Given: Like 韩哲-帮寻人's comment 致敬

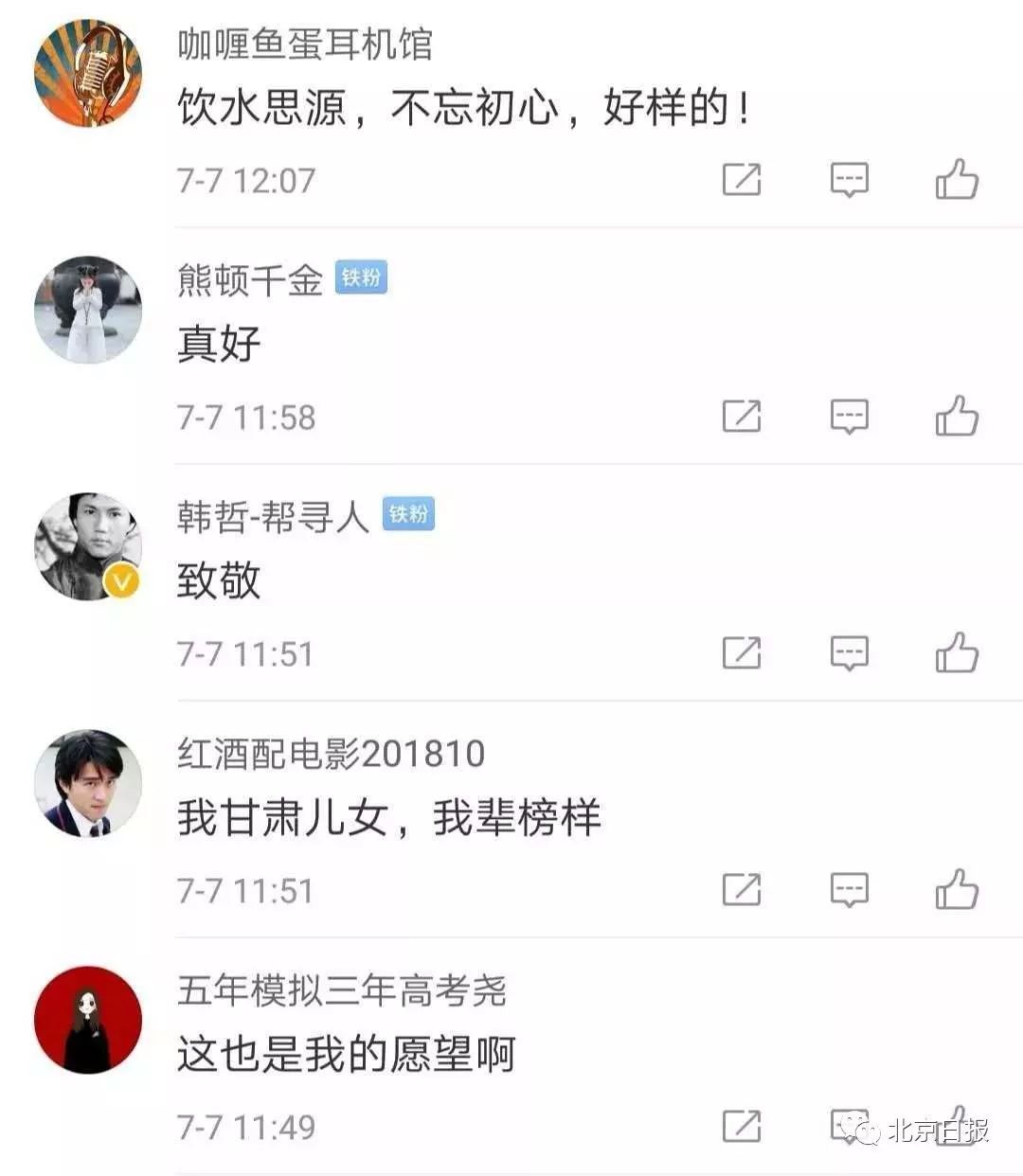Looking at the screenshot, I should pyautogui.click(x=957, y=652).
